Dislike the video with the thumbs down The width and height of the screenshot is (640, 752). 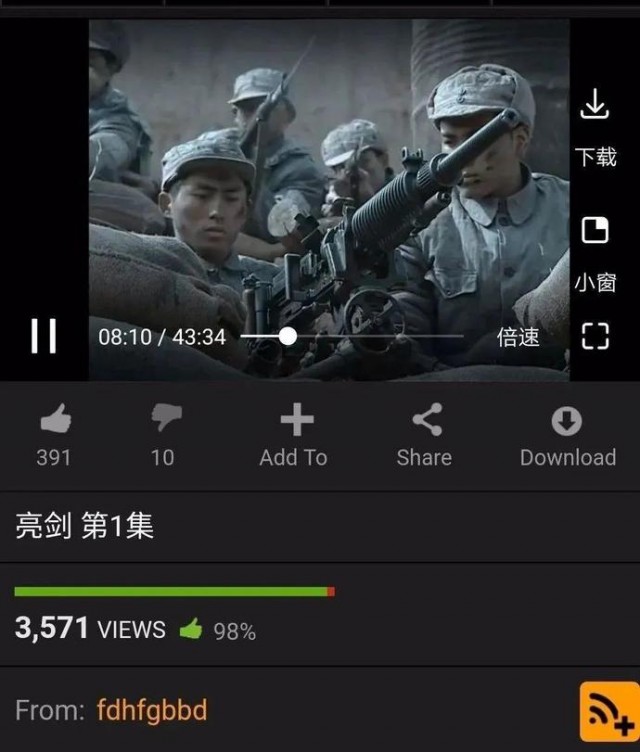(163, 422)
